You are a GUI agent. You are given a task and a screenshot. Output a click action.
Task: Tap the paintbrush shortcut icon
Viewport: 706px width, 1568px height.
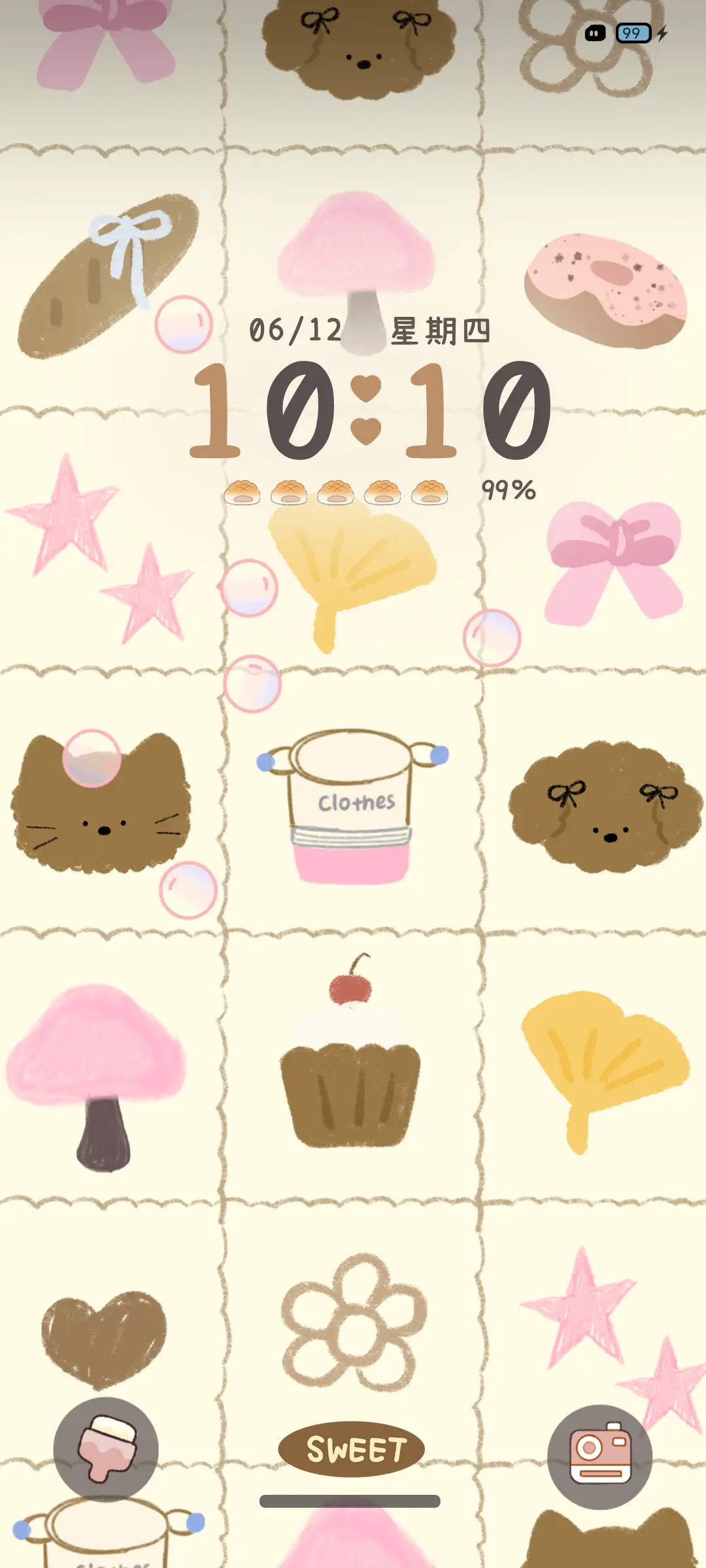[106, 1449]
